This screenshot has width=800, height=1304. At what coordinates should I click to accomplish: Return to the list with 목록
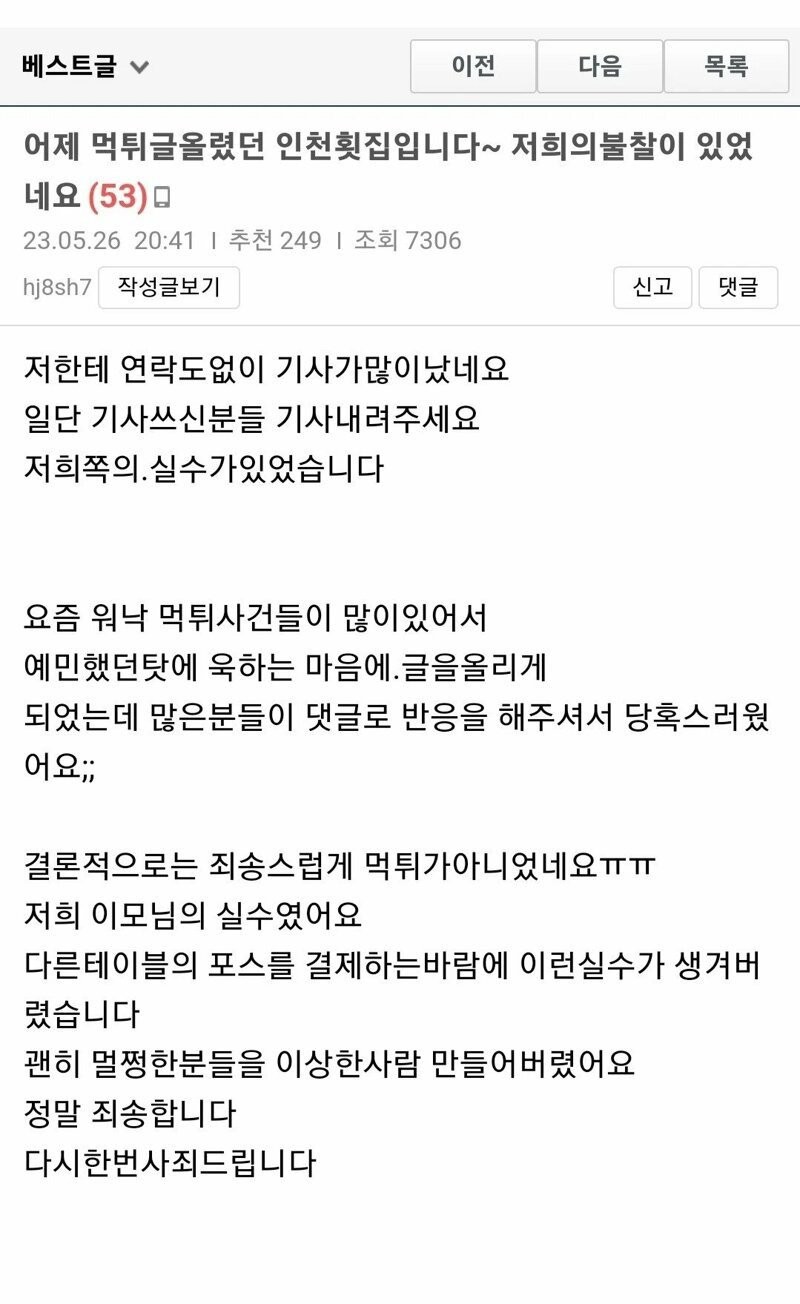coord(726,67)
